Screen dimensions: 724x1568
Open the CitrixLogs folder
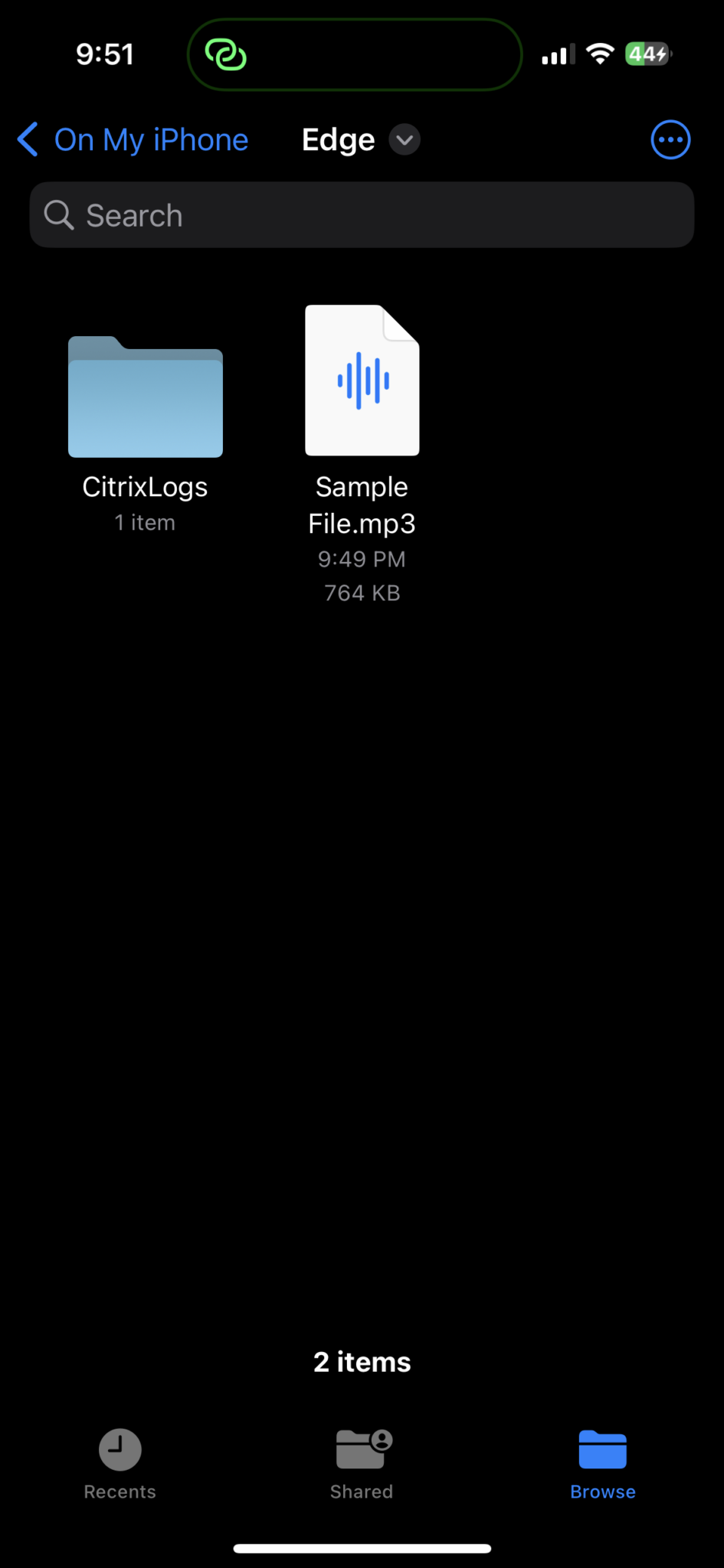pyautogui.click(x=146, y=397)
